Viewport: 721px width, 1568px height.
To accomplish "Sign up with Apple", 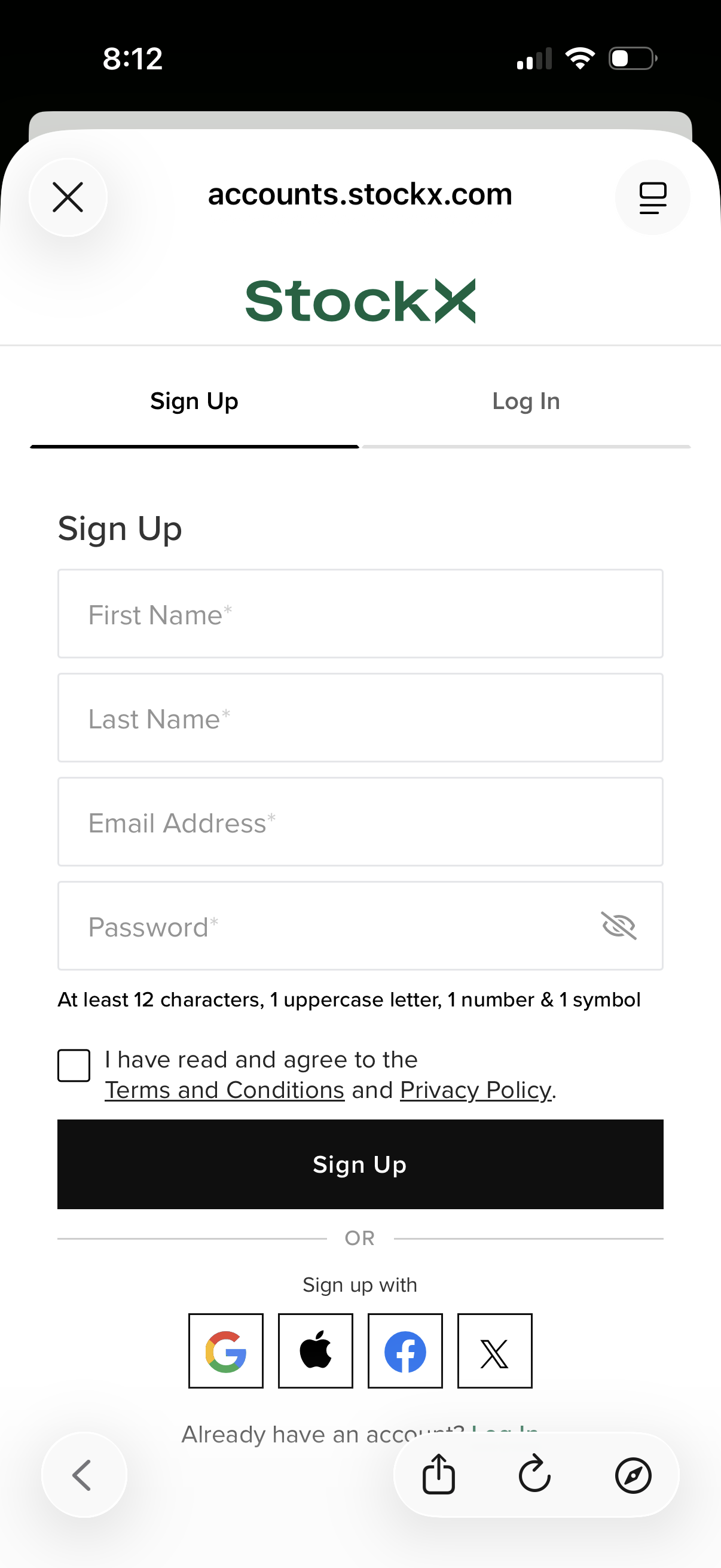I will 315,1352.
